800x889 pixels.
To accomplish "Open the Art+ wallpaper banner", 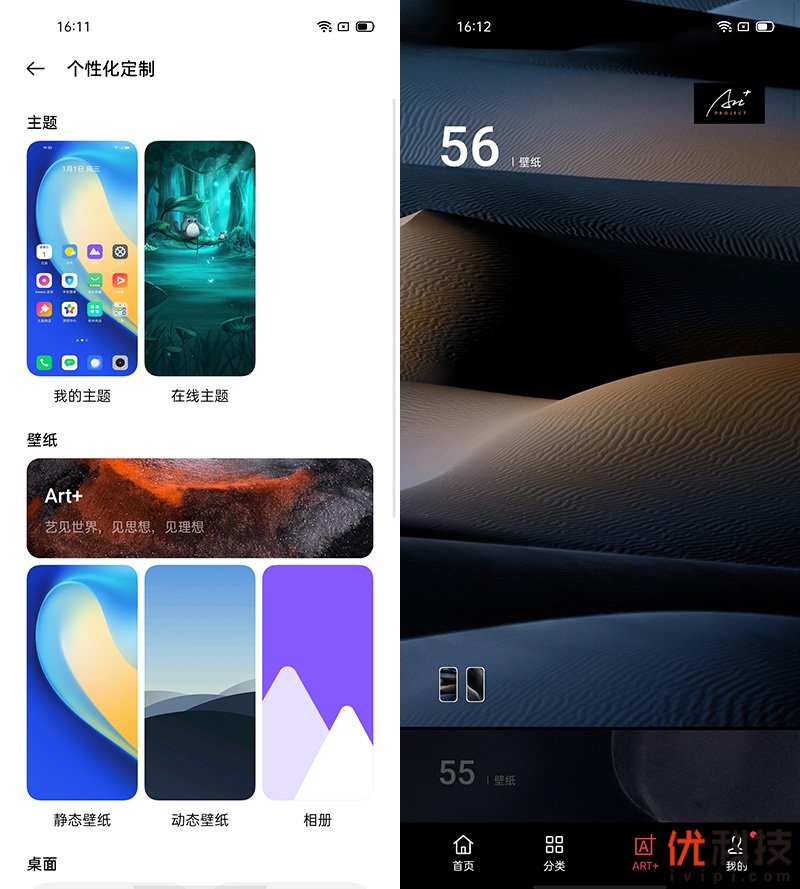I will [200, 507].
